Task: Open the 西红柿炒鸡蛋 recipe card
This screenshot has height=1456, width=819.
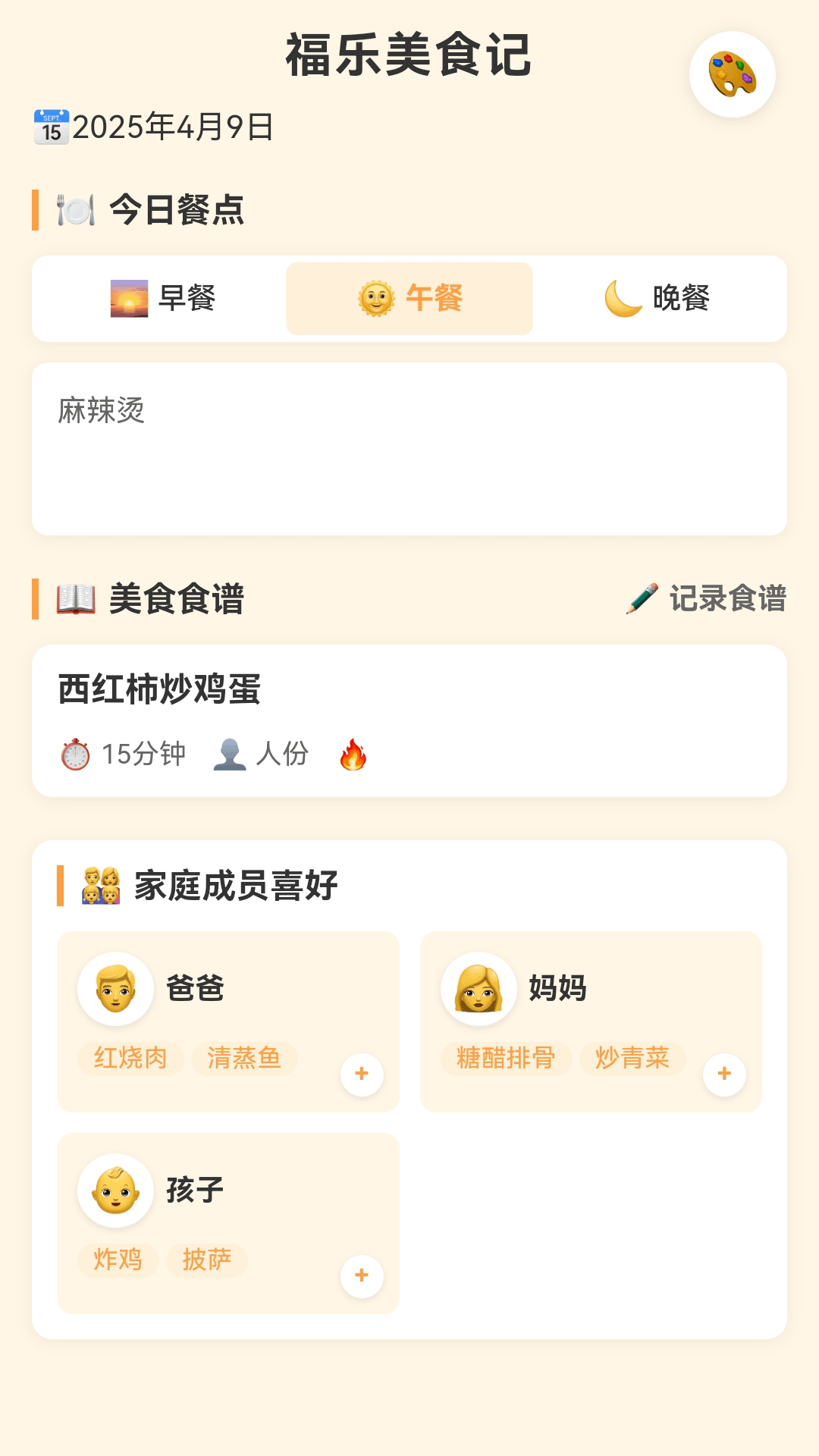Action: click(409, 718)
